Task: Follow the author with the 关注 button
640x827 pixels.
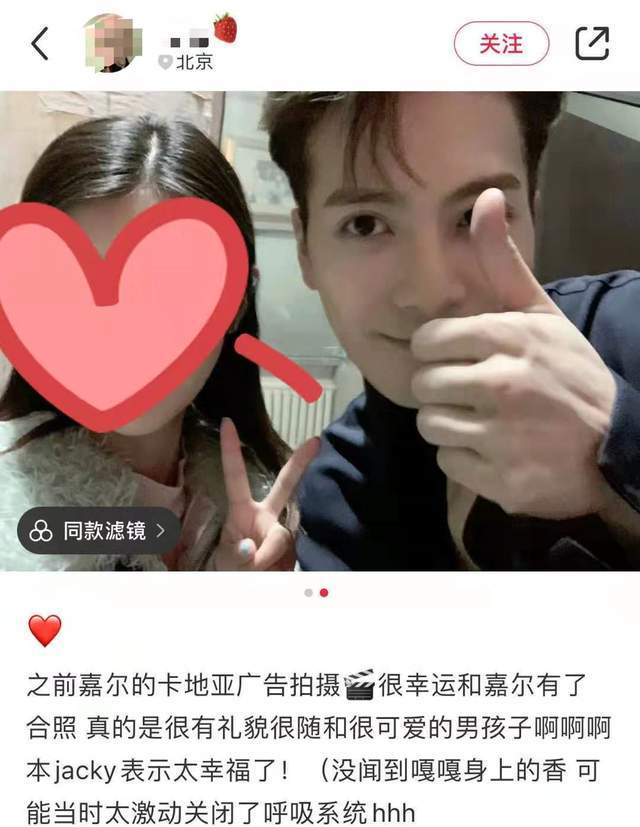Action: (501, 44)
